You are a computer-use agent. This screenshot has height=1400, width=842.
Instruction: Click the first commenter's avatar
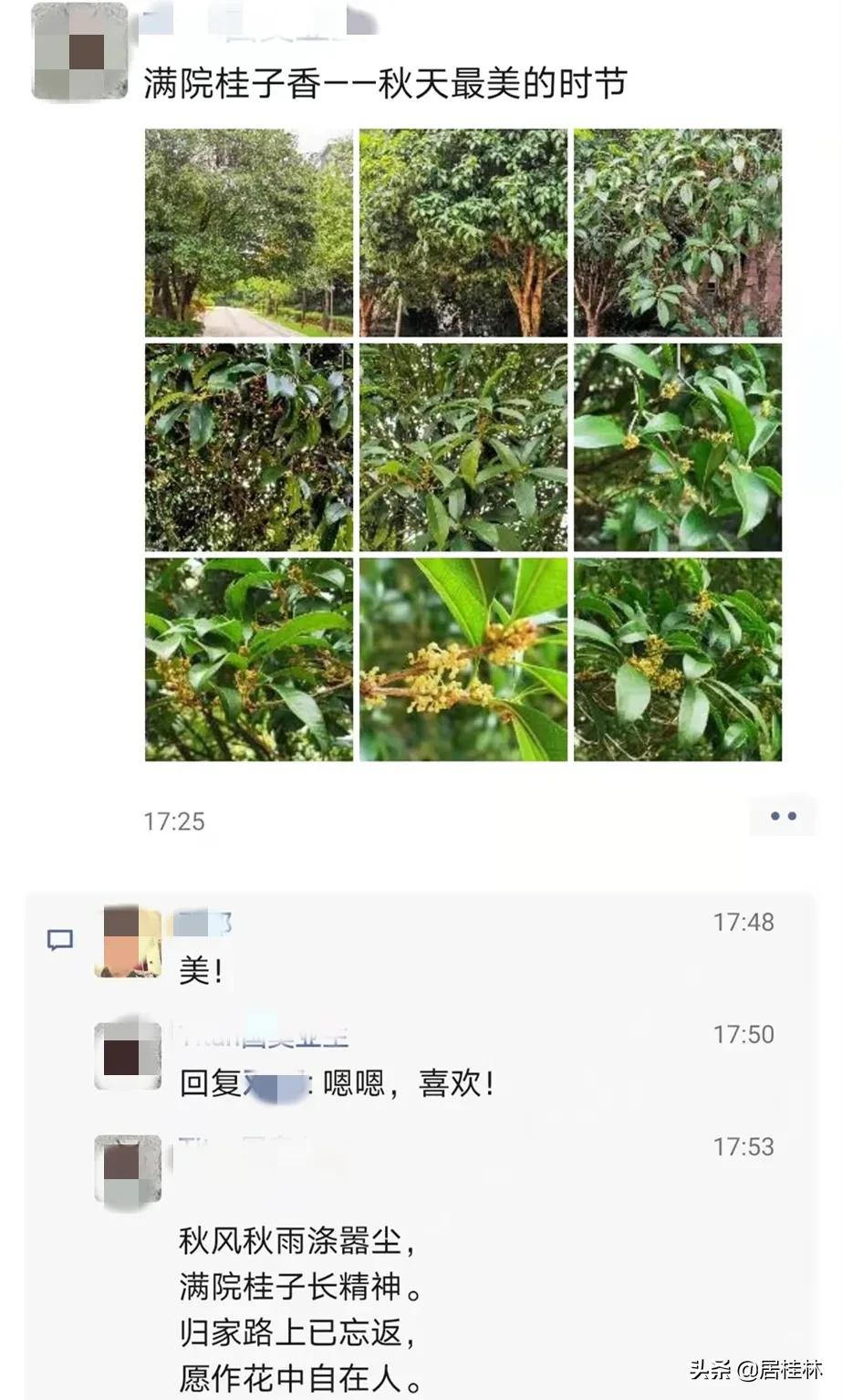(x=126, y=945)
